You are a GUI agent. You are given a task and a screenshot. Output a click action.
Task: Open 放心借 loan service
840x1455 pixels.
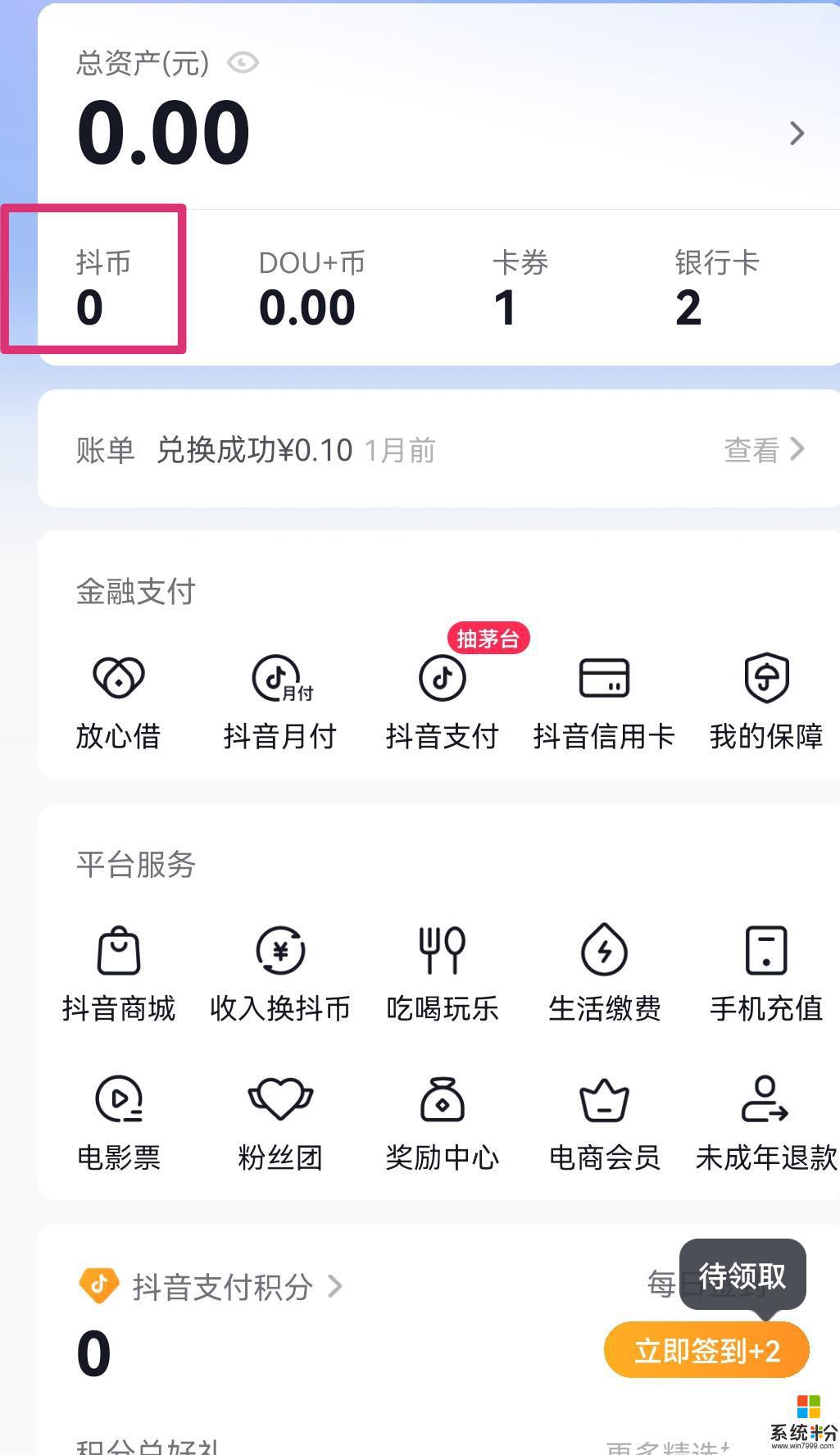point(119,702)
